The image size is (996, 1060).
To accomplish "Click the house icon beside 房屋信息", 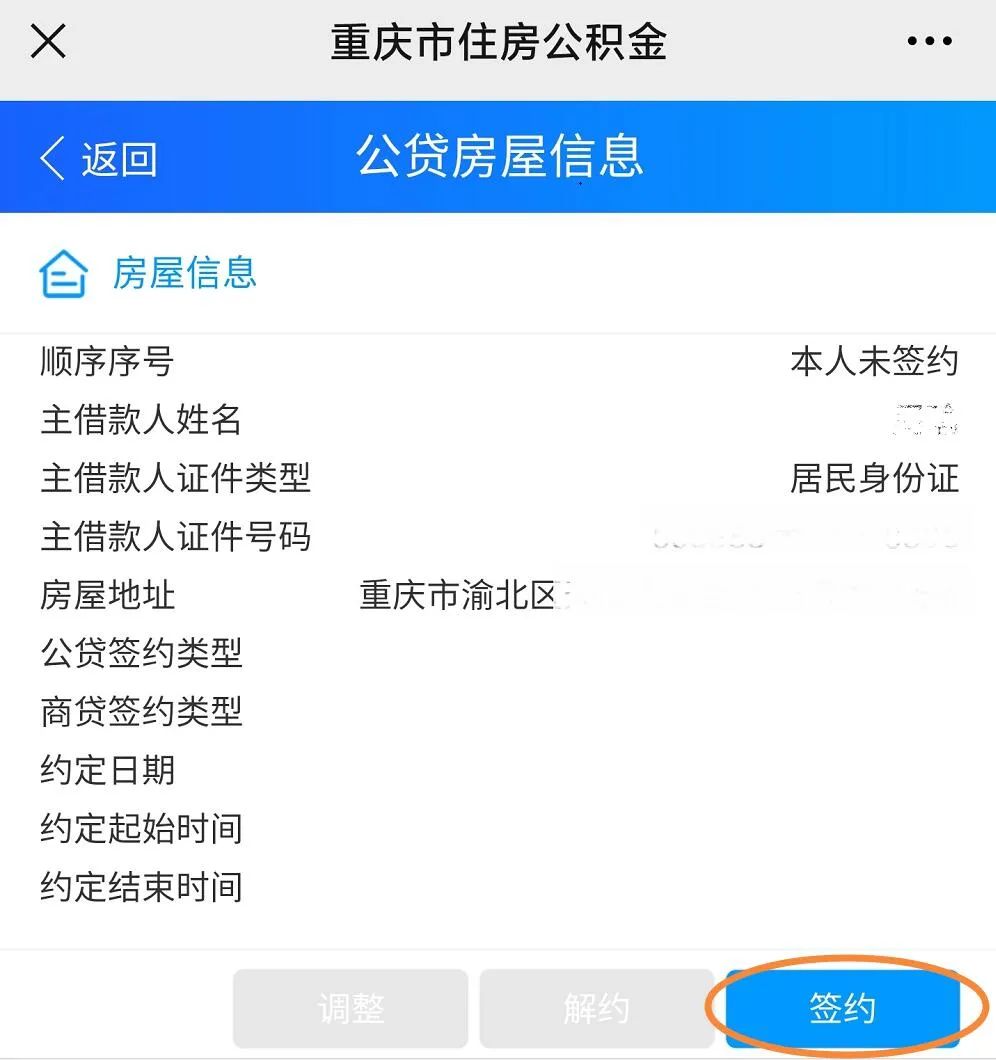I will (x=62, y=274).
